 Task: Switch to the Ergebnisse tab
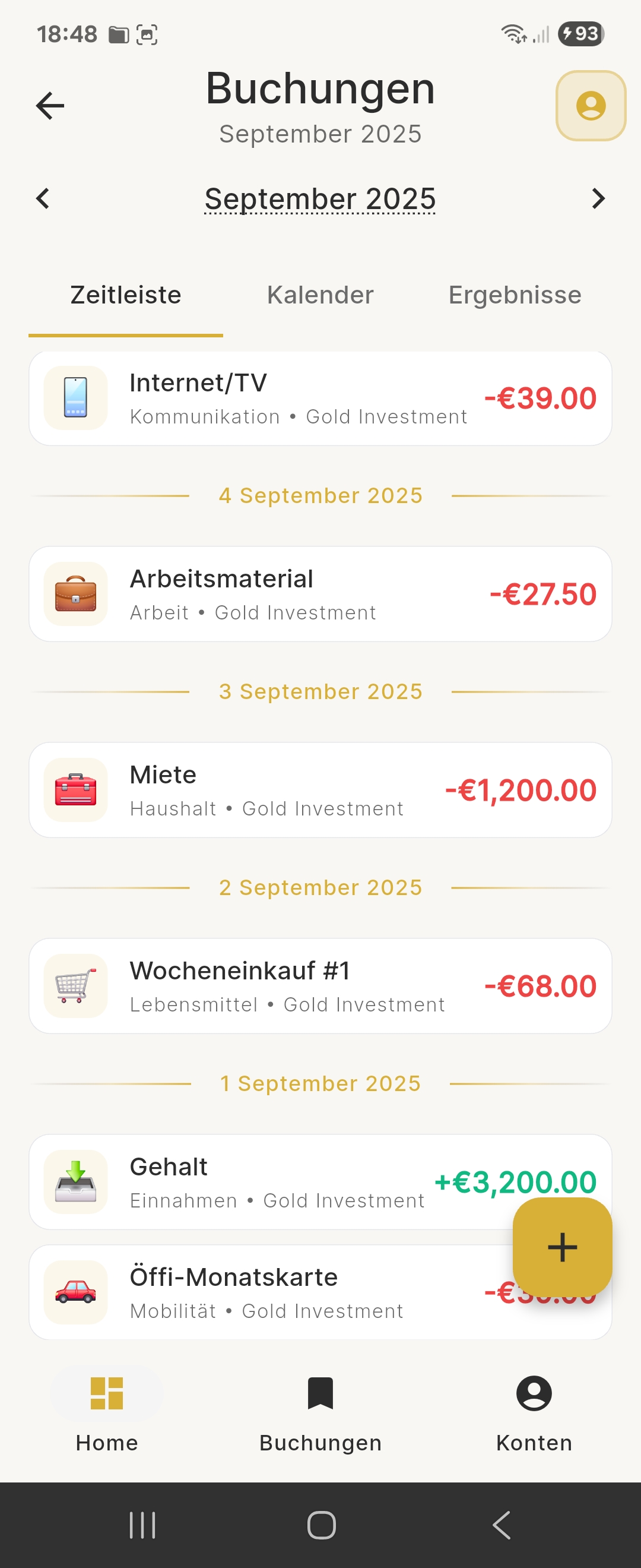[515, 295]
